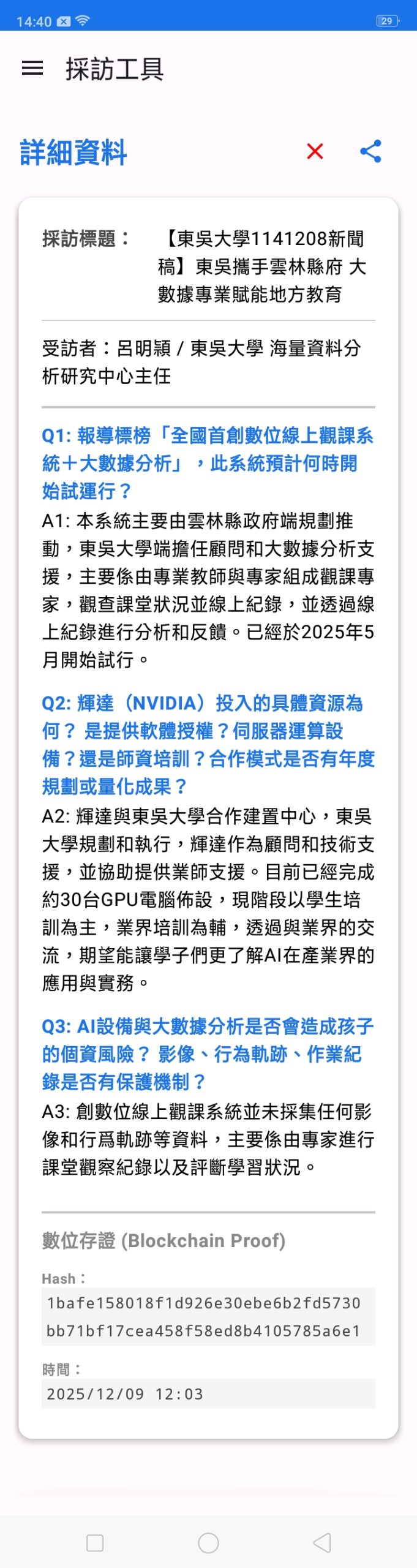Open the hamburger drawer menu
The width and height of the screenshot is (417, 1568).
[x=32, y=68]
